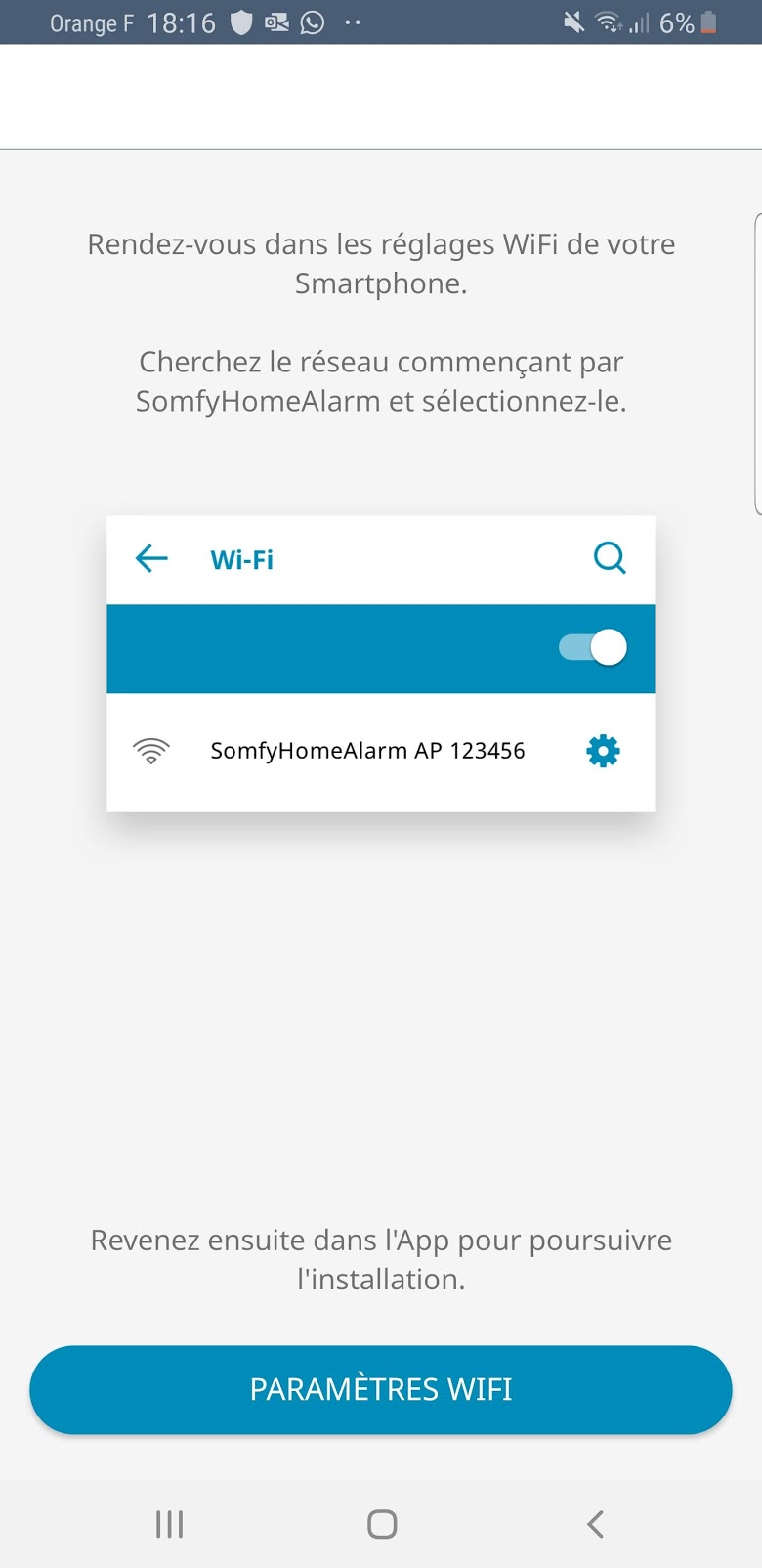762x1568 pixels.
Task: Go back with the system back button
Action: pyautogui.click(x=595, y=1523)
